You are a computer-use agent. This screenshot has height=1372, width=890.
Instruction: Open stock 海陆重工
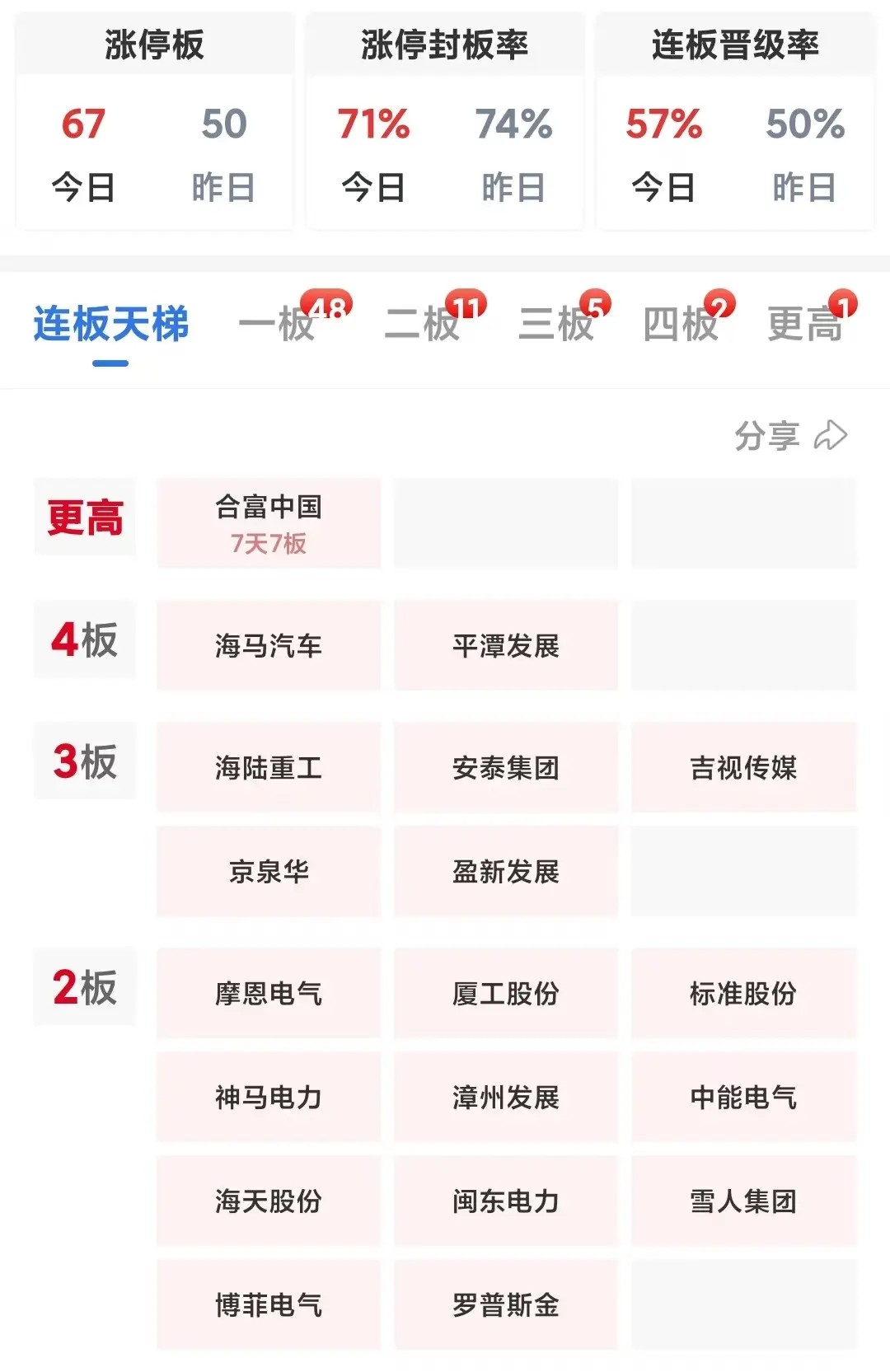[269, 767]
